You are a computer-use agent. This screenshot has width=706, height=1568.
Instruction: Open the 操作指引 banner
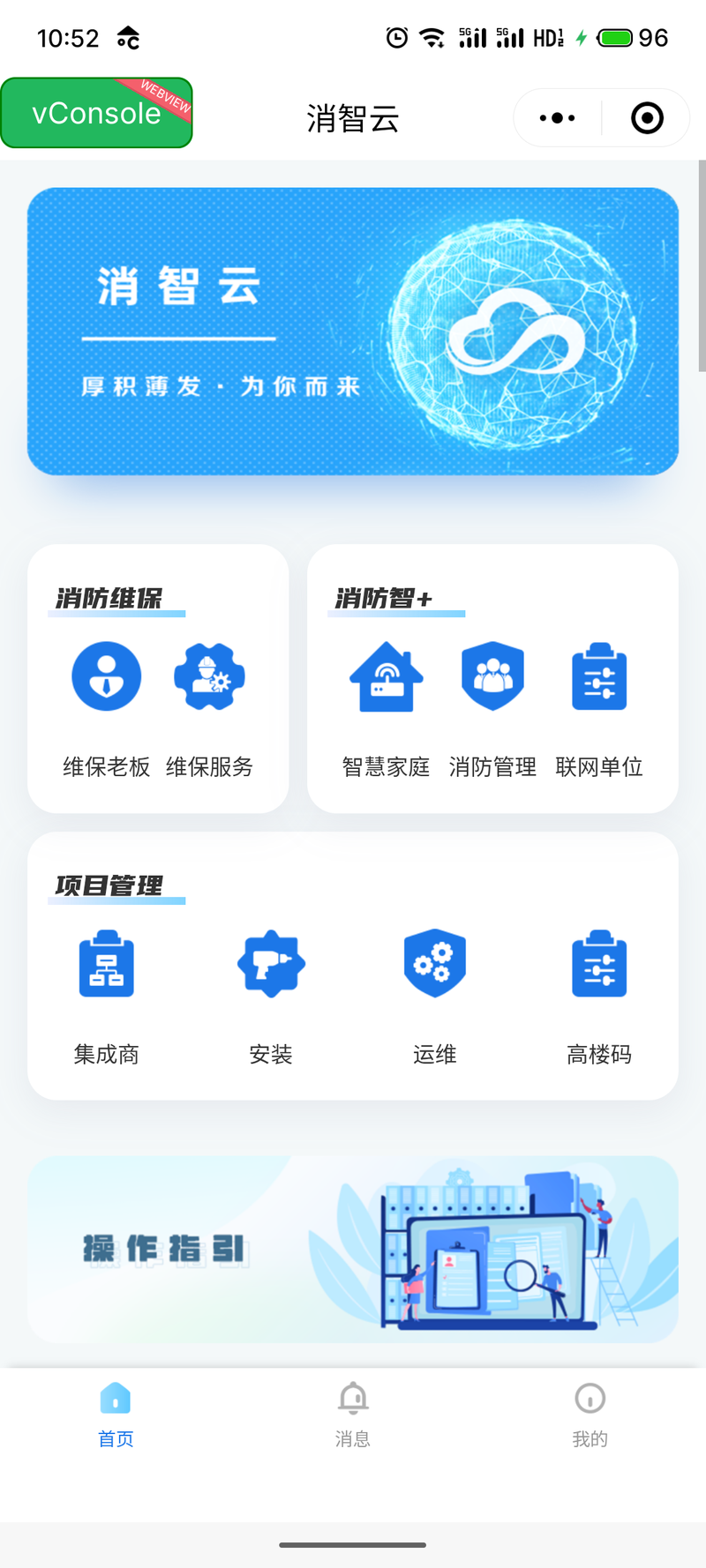coord(353,1250)
